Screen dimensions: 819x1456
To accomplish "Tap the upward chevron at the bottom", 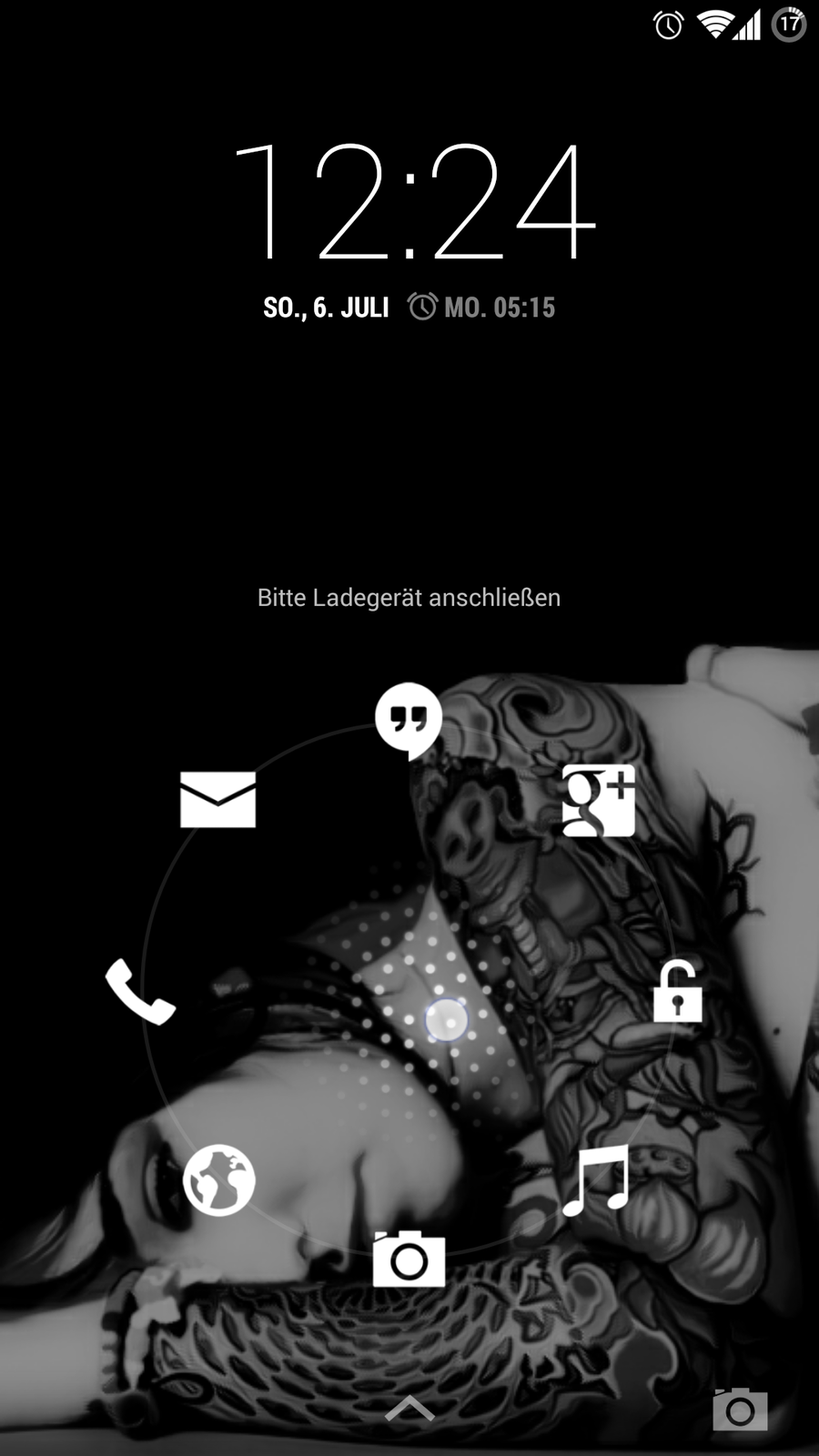I will coord(409,1409).
